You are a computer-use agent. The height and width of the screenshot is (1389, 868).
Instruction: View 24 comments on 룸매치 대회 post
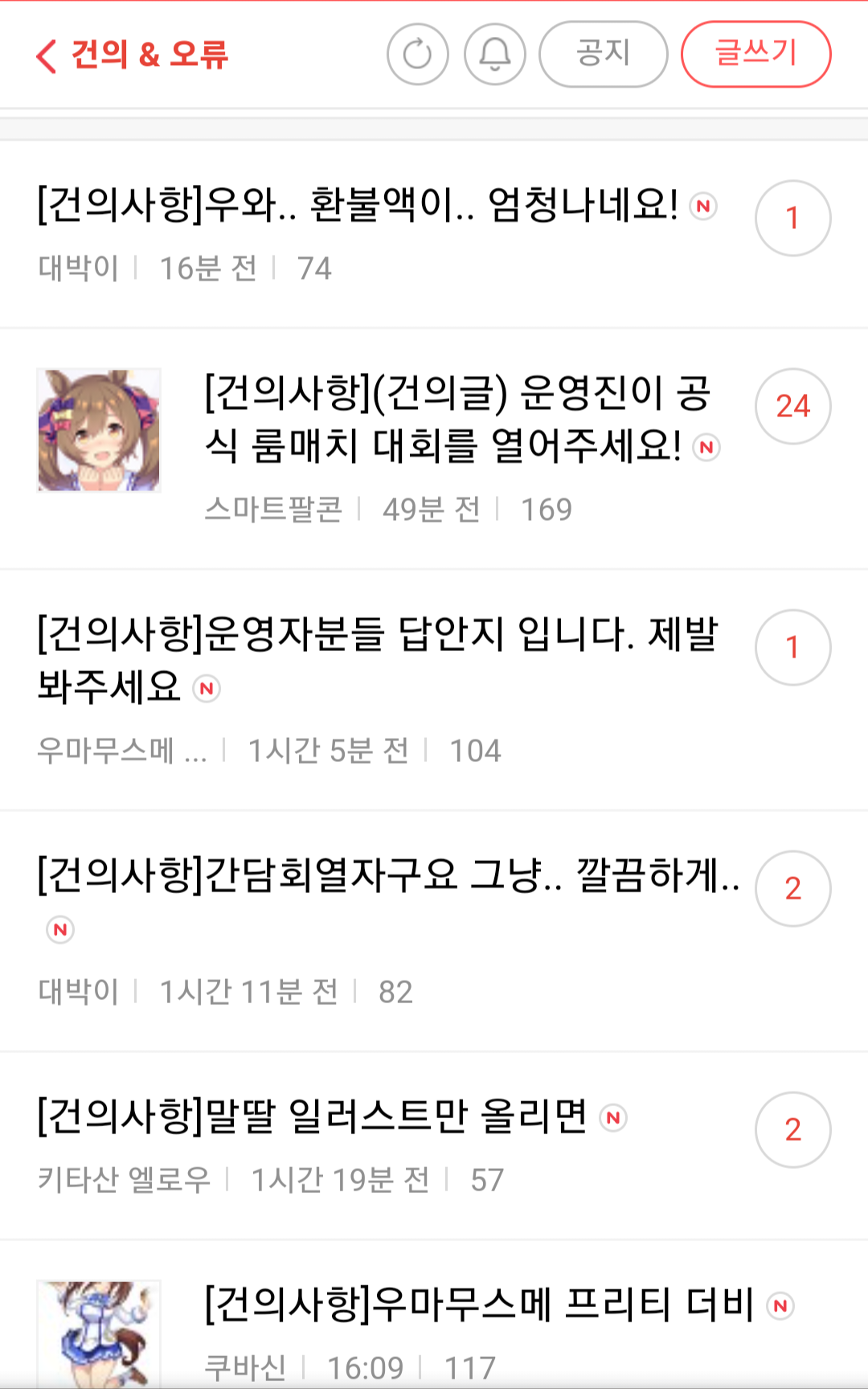click(x=792, y=407)
